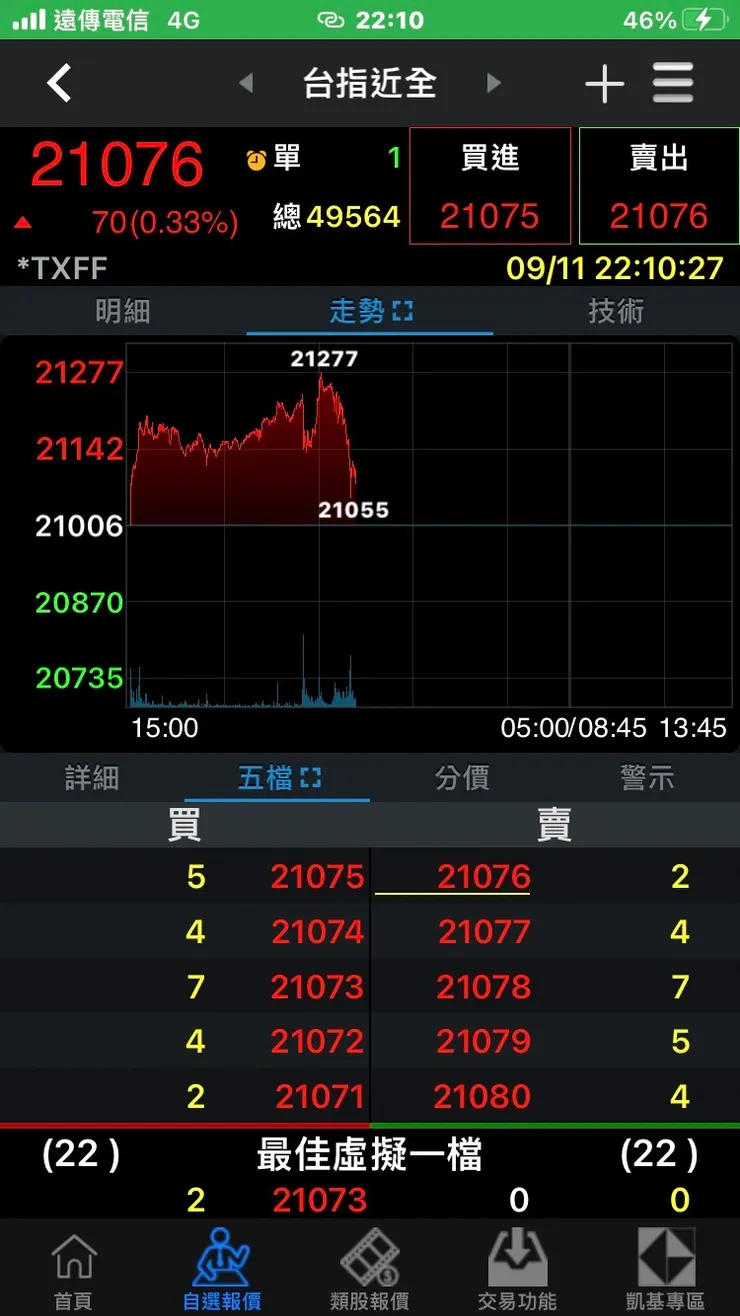Tap the home (首頁) icon

pyautogui.click(x=74, y=1265)
